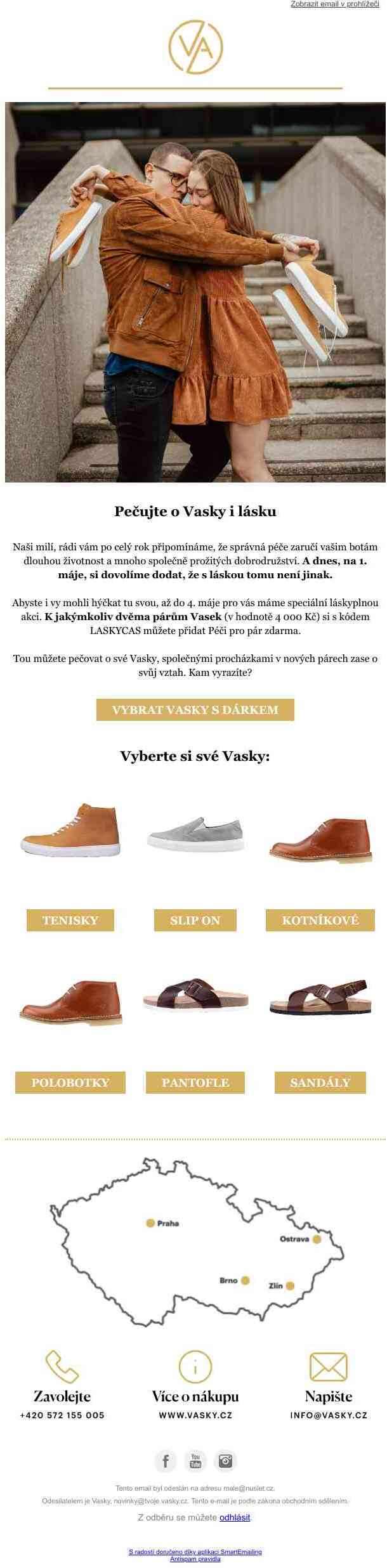Open the KOTNÍKOVÉ shoes category
387x1568 pixels.
[x=320, y=920]
